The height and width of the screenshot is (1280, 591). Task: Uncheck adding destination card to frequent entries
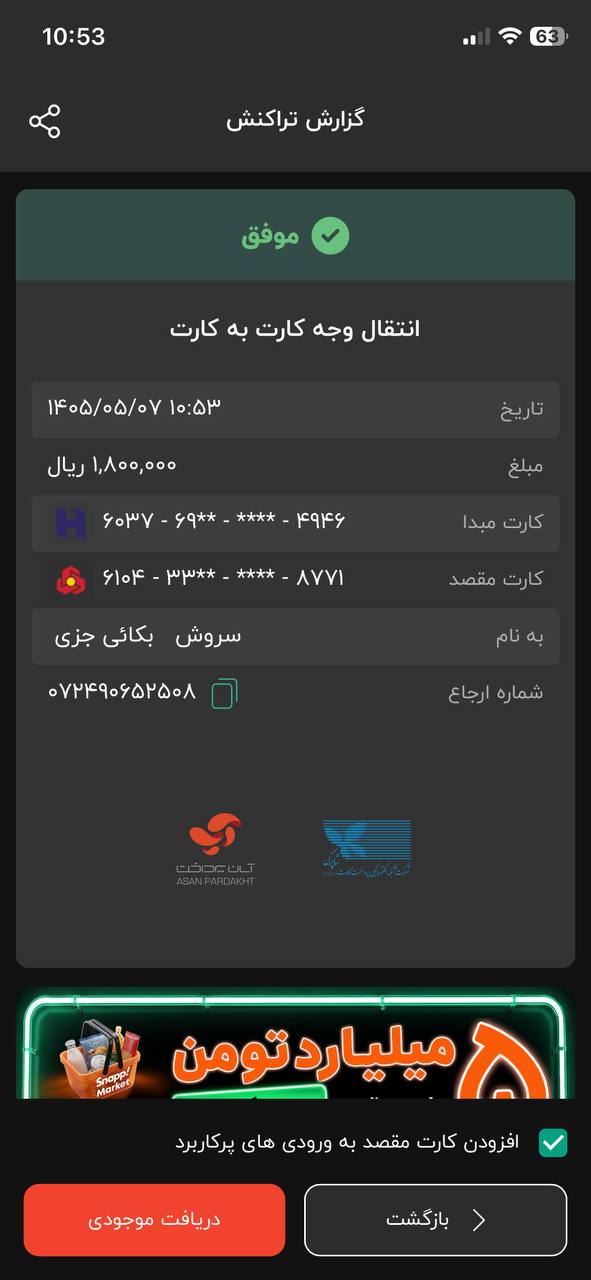pos(553,1143)
